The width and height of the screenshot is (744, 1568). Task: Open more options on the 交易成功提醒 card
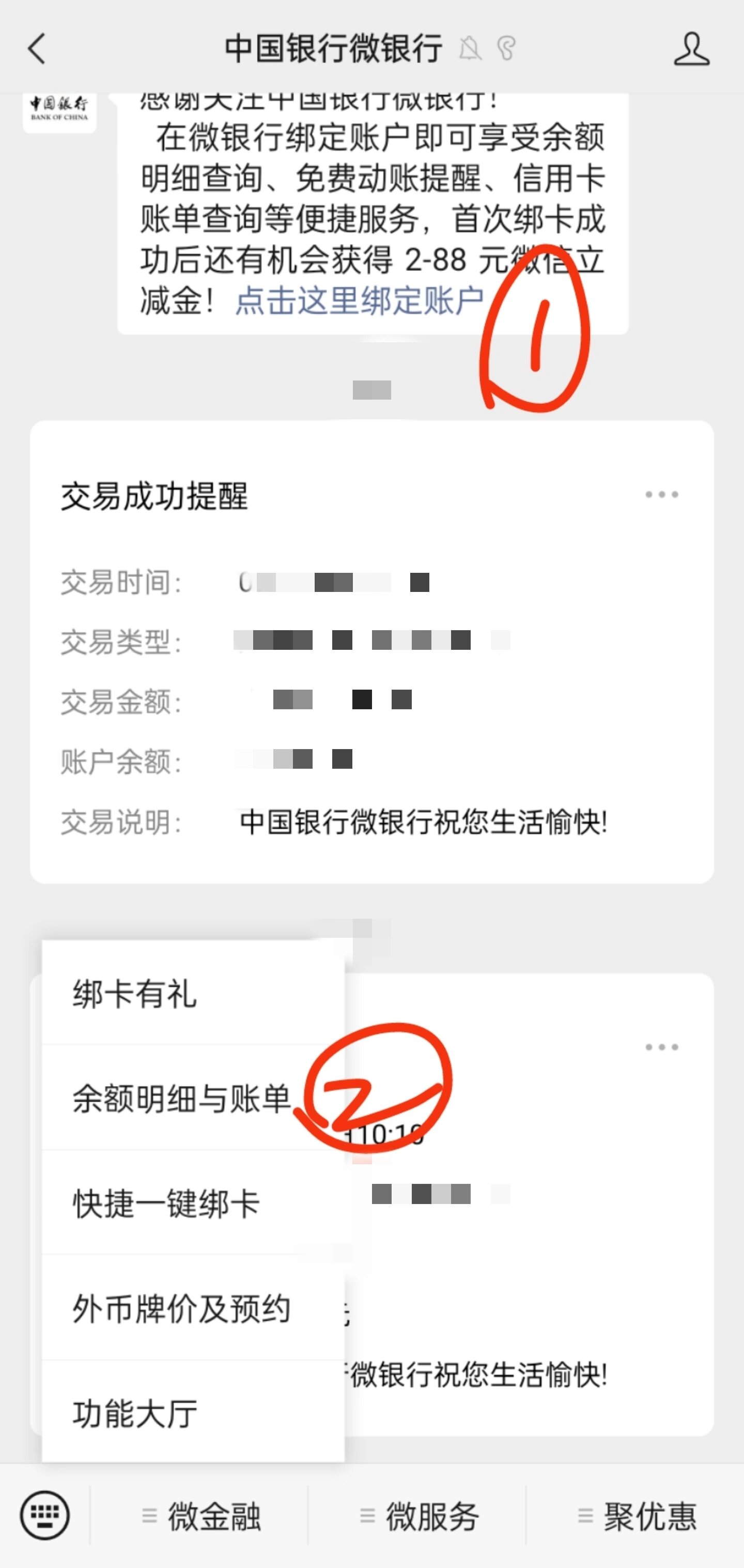click(661, 494)
